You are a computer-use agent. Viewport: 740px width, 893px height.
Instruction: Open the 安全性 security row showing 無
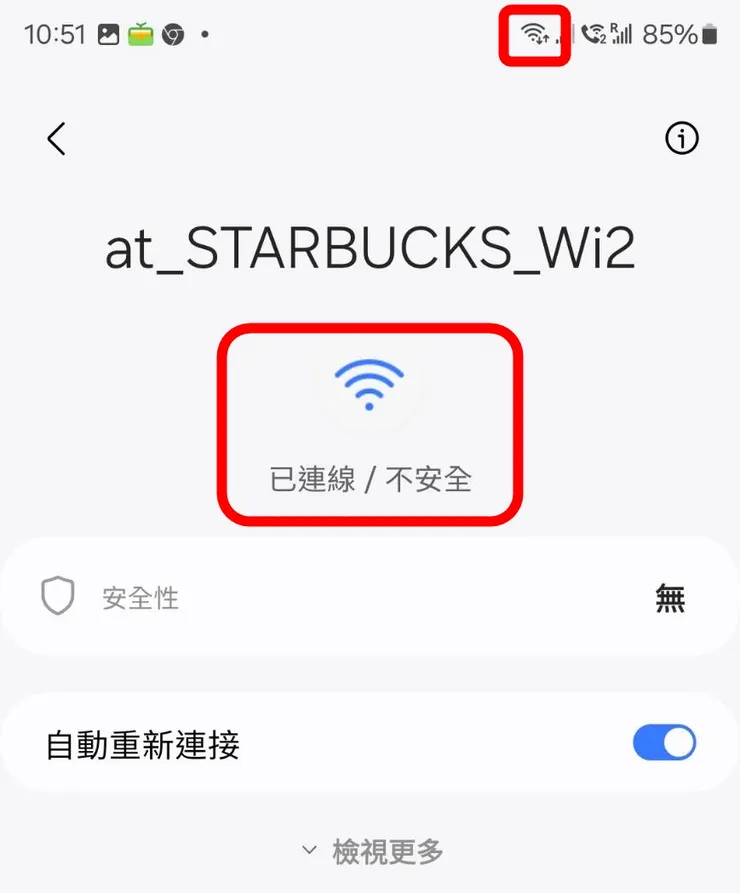point(370,596)
